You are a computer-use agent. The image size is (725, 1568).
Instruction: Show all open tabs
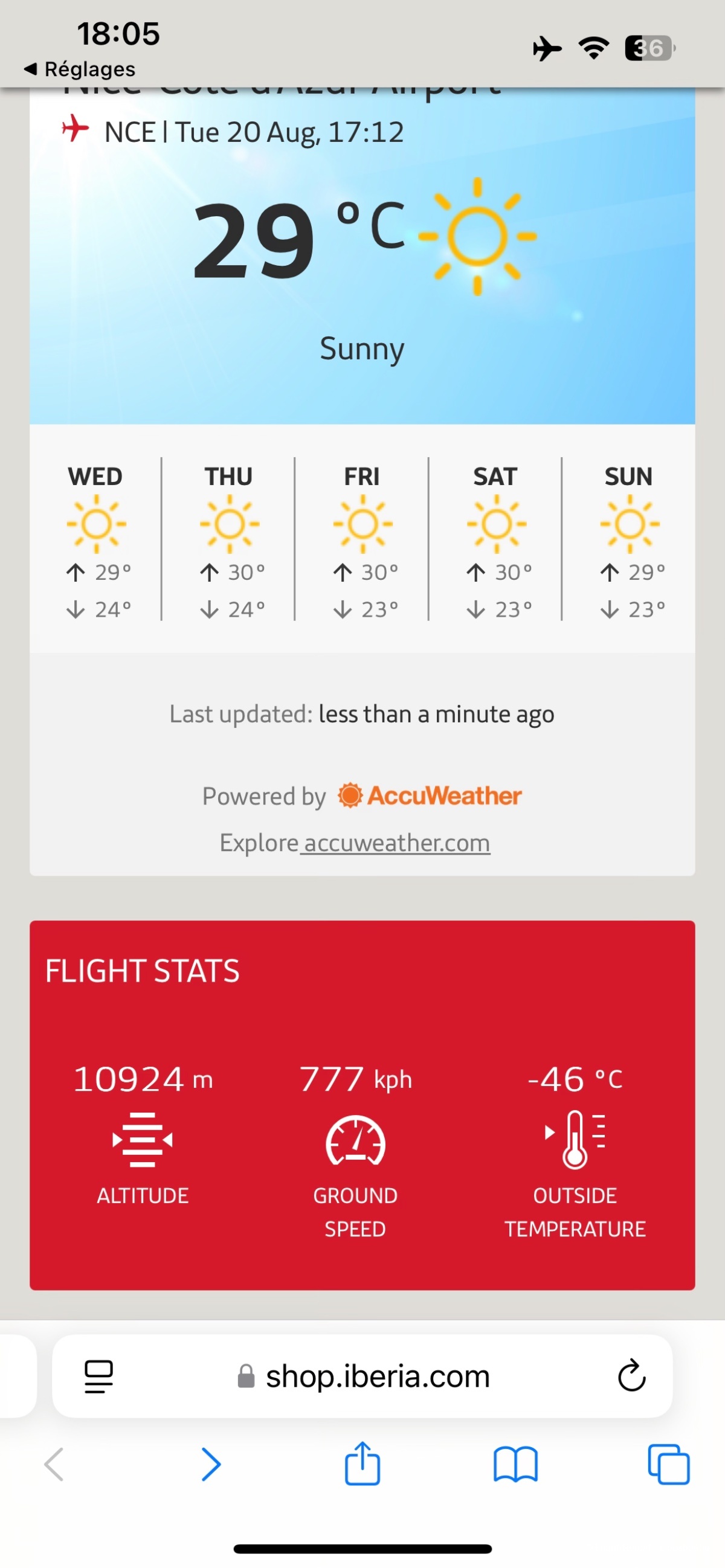click(668, 1464)
